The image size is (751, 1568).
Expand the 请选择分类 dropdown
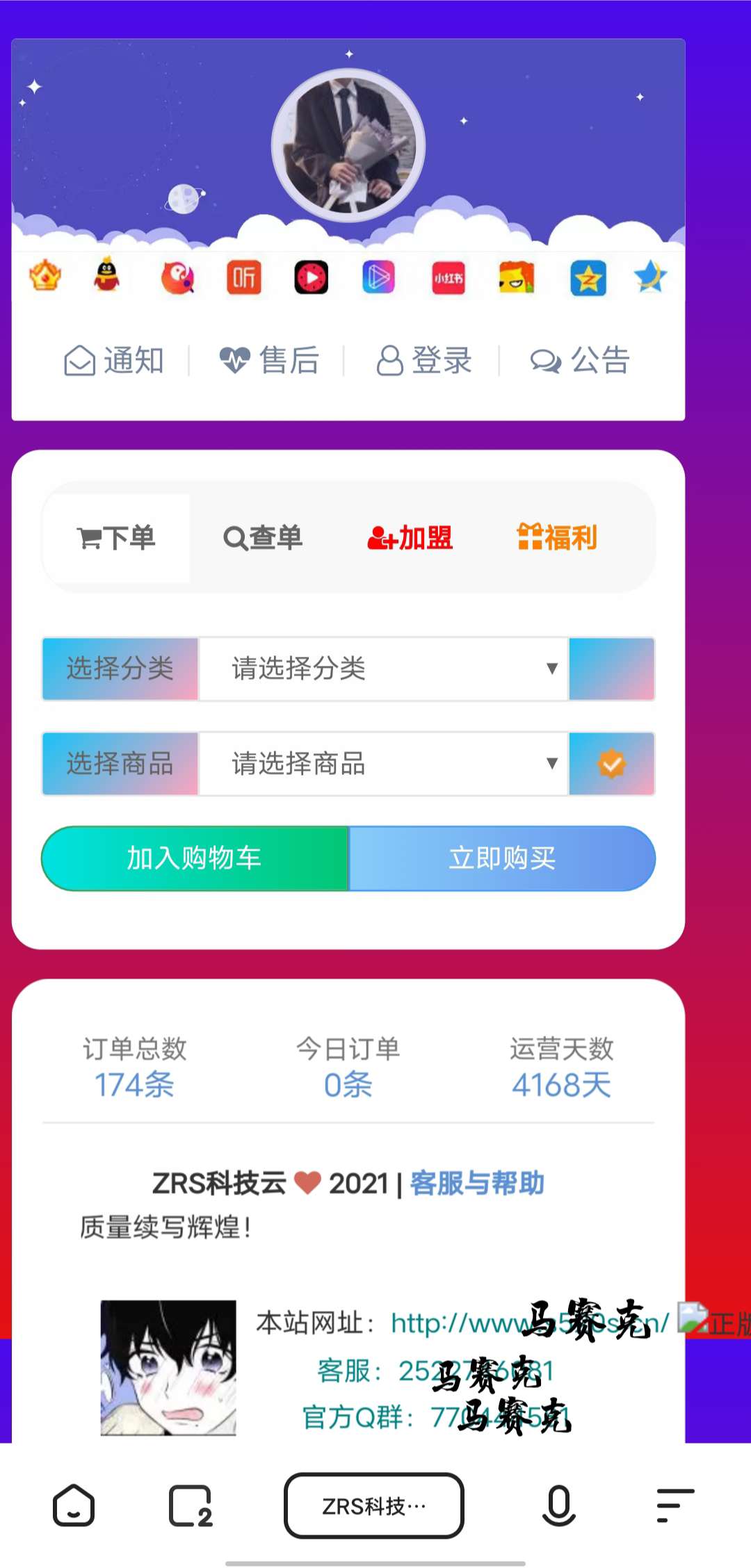click(383, 669)
